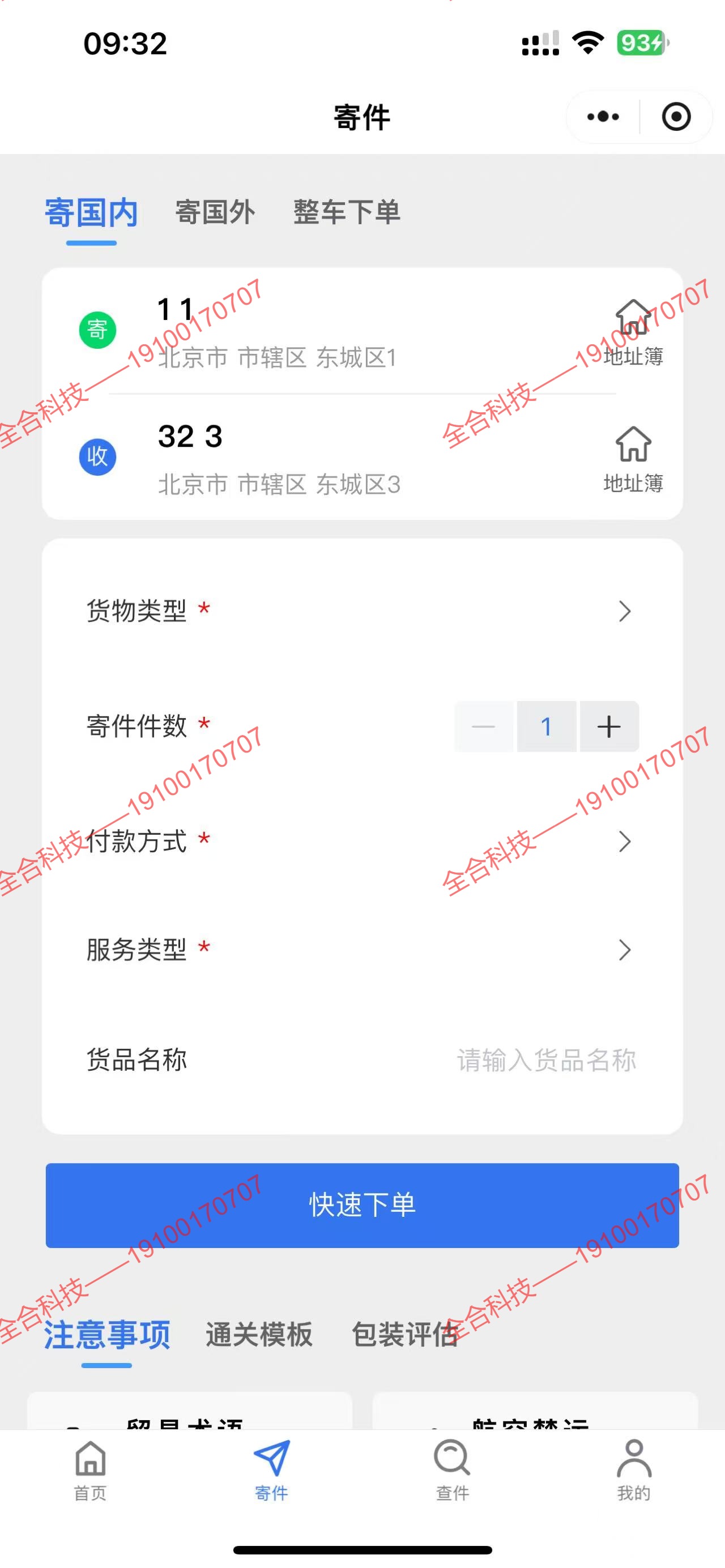
Task: Open 地址簿 for the recipient
Action: tap(633, 458)
